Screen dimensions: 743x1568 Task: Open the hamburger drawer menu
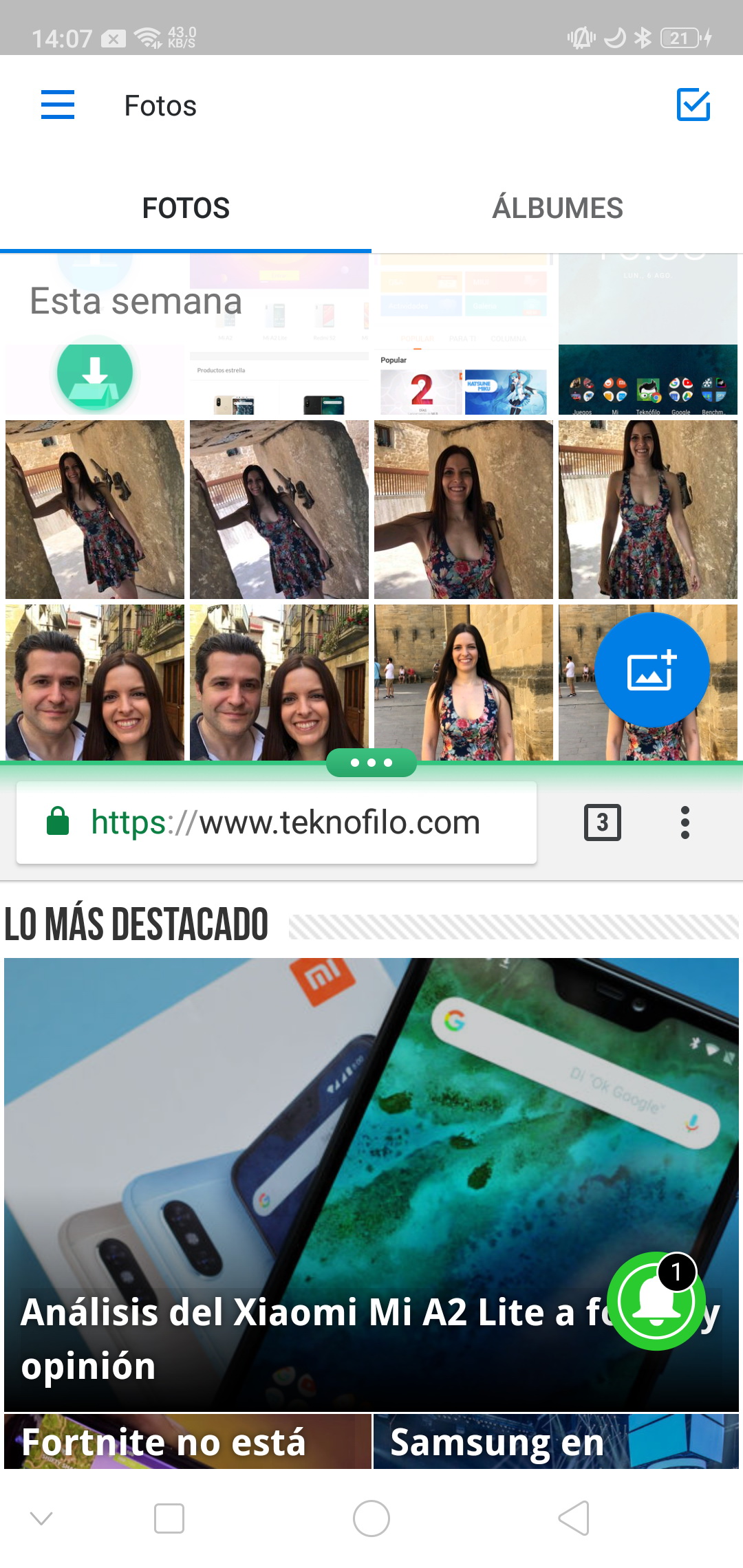pos(58,105)
